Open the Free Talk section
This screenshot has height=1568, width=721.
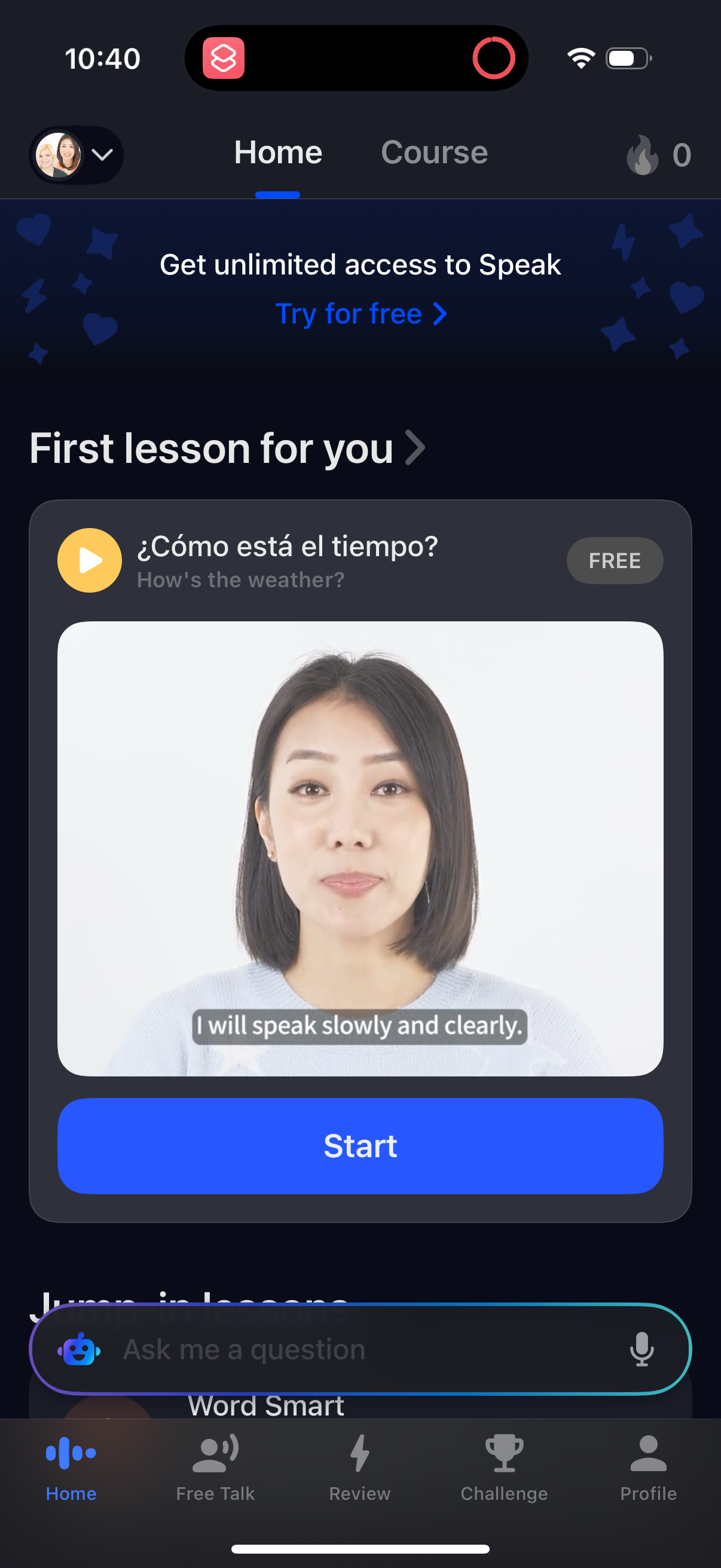tap(215, 1467)
